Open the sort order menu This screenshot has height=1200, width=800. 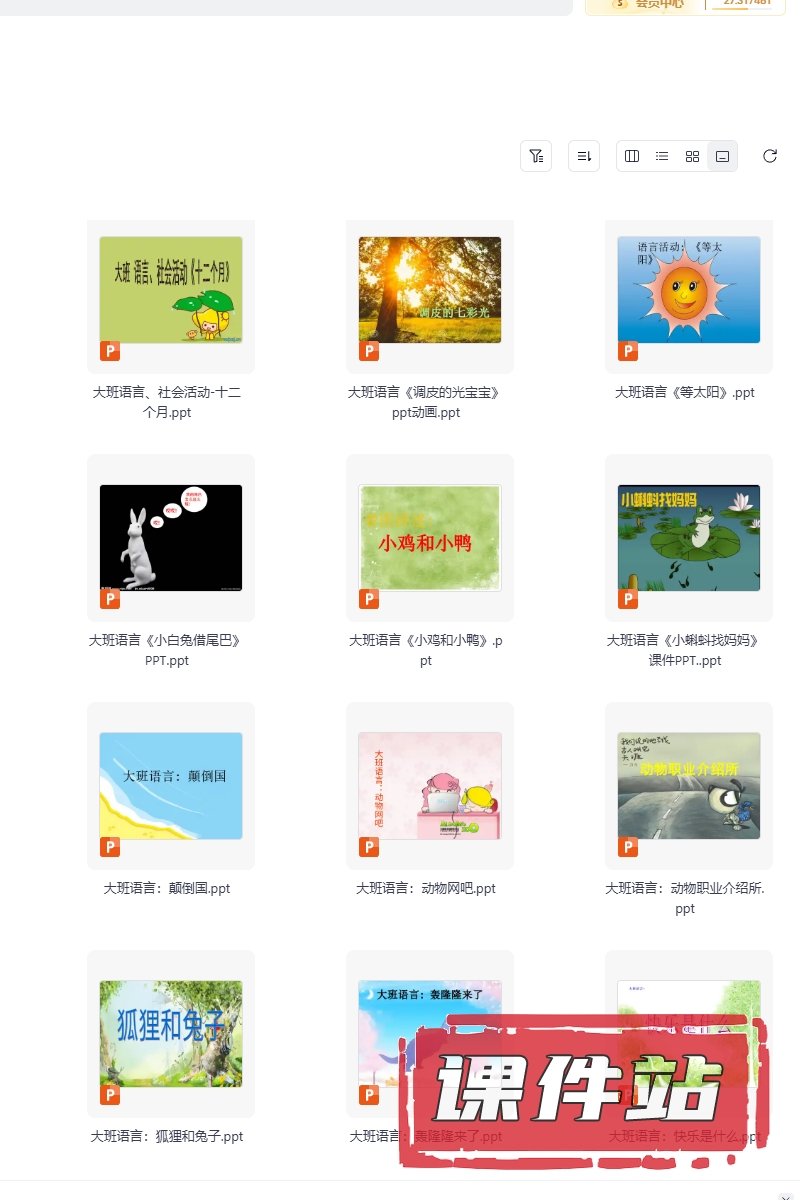[x=584, y=156]
